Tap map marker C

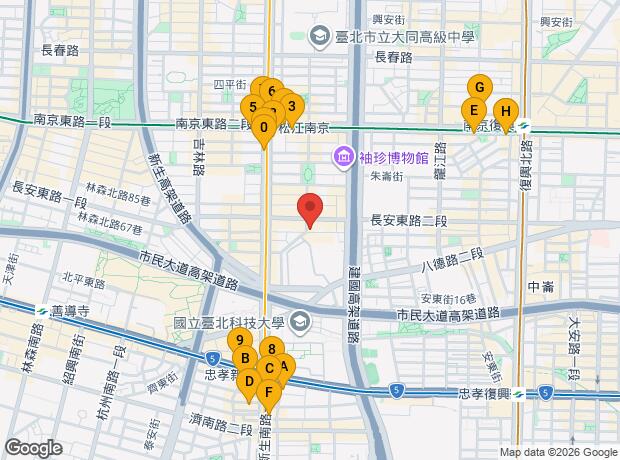[268, 368]
